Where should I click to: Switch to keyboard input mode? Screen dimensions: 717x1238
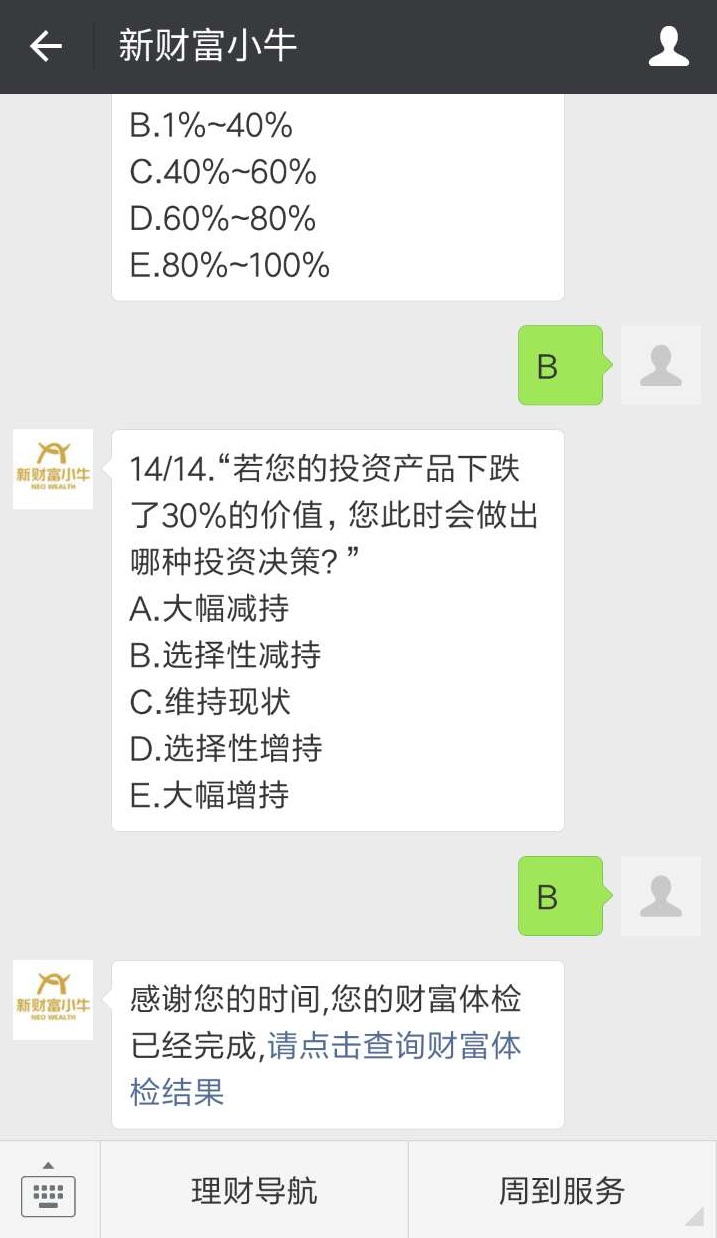point(49,1190)
